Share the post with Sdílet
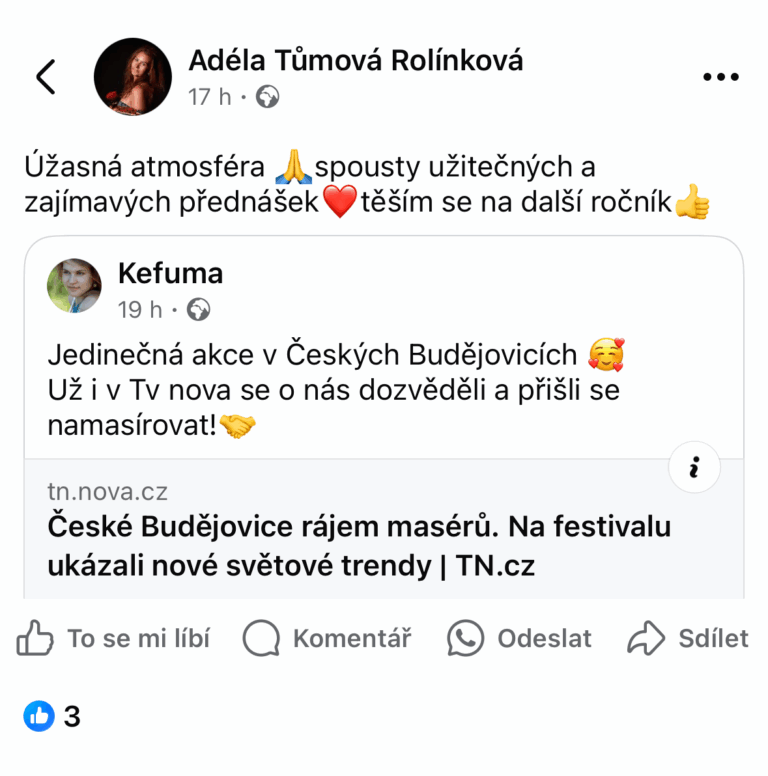The image size is (768, 776). tap(688, 638)
